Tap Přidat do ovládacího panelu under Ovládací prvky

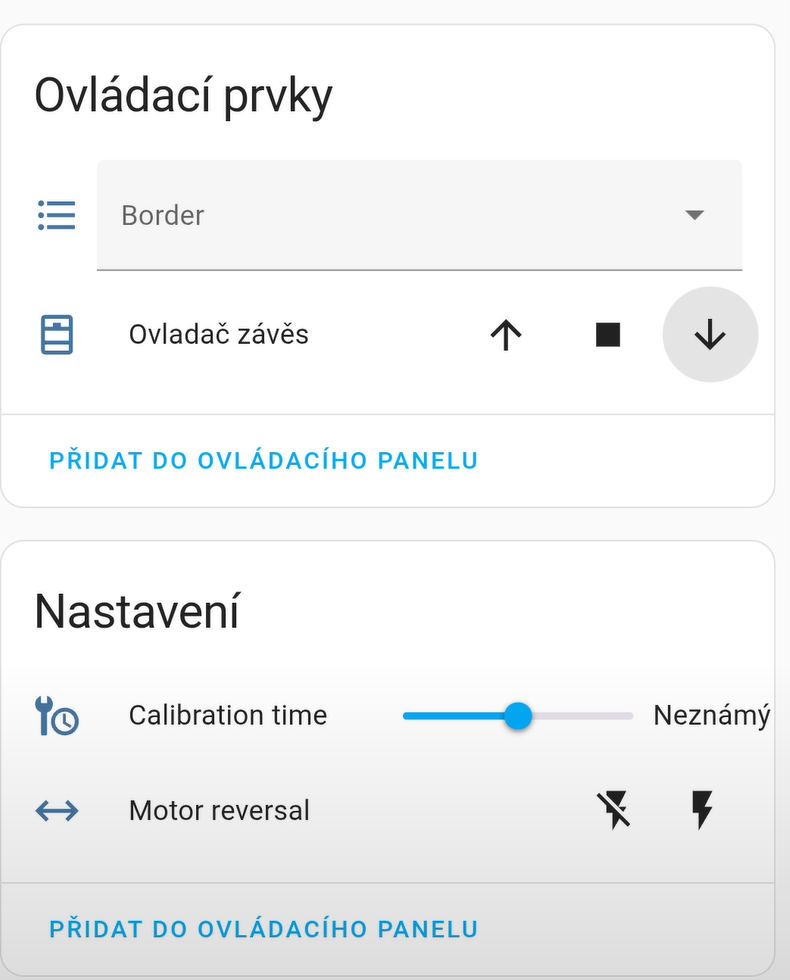tap(263, 461)
